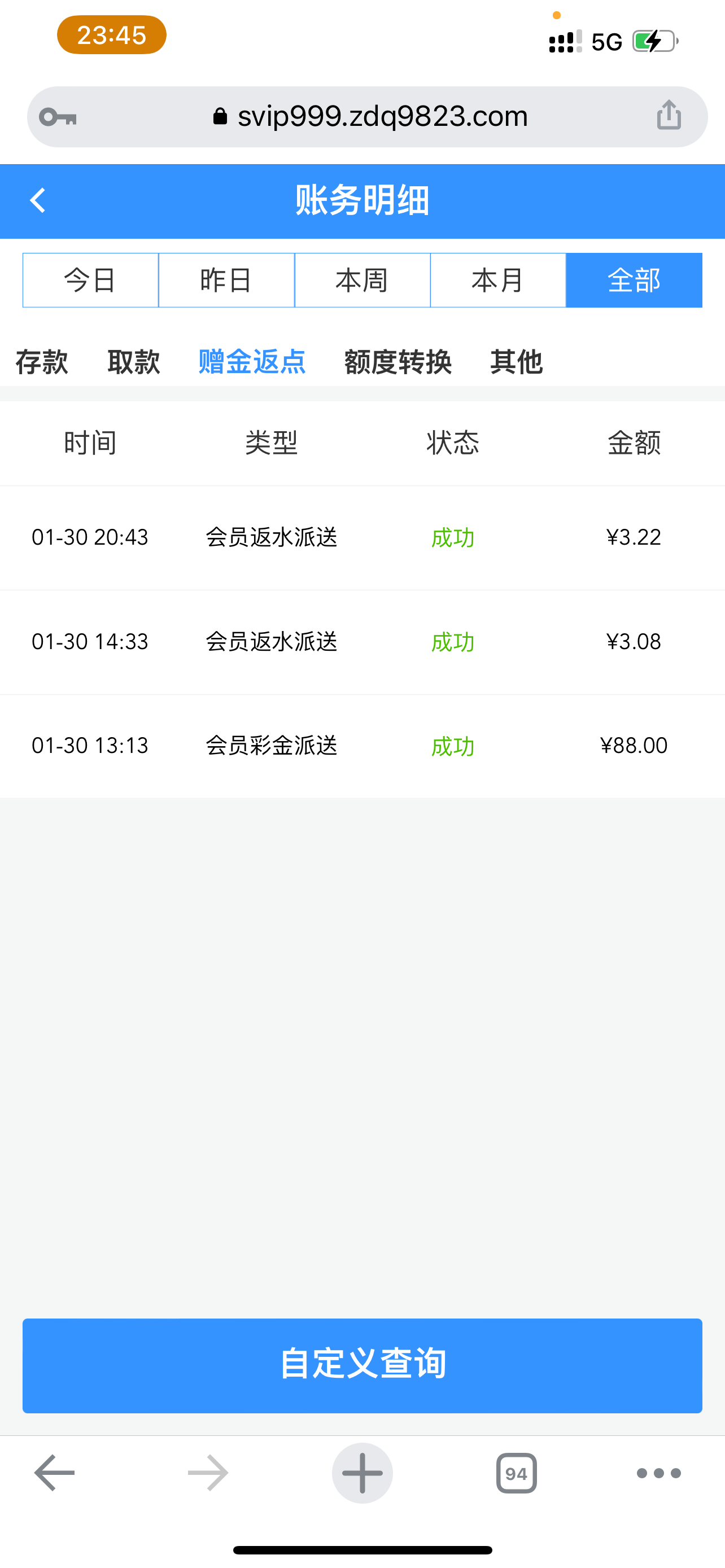Open the tab switcher showing 94 tabs

click(x=516, y=1473)
